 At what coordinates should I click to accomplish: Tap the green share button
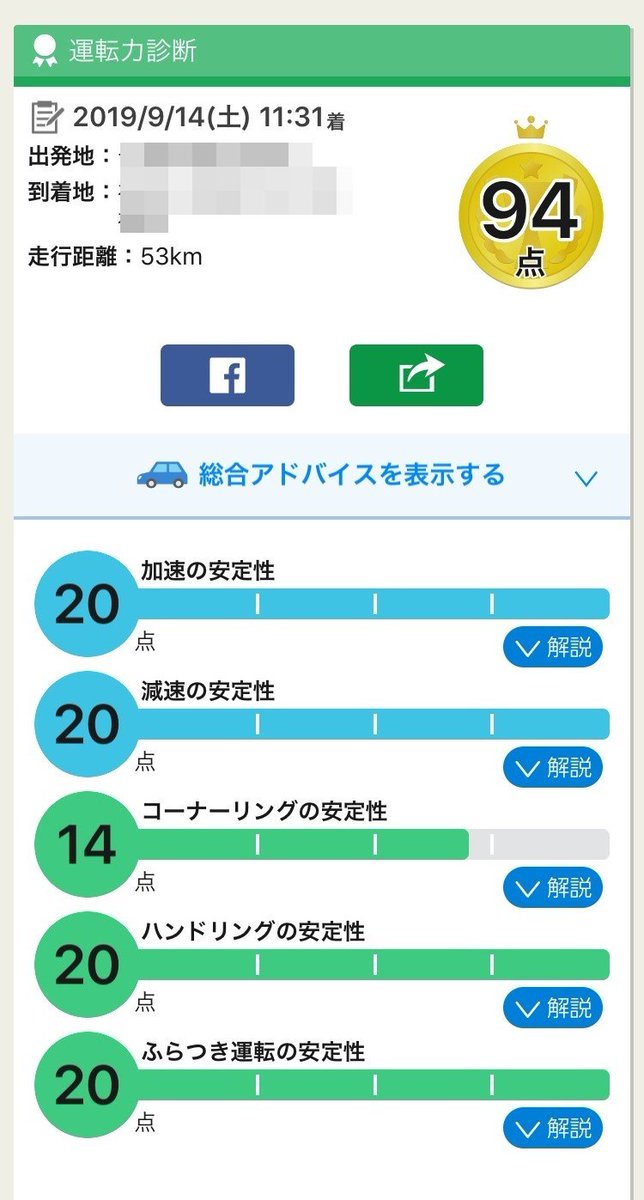pos(416,375)
